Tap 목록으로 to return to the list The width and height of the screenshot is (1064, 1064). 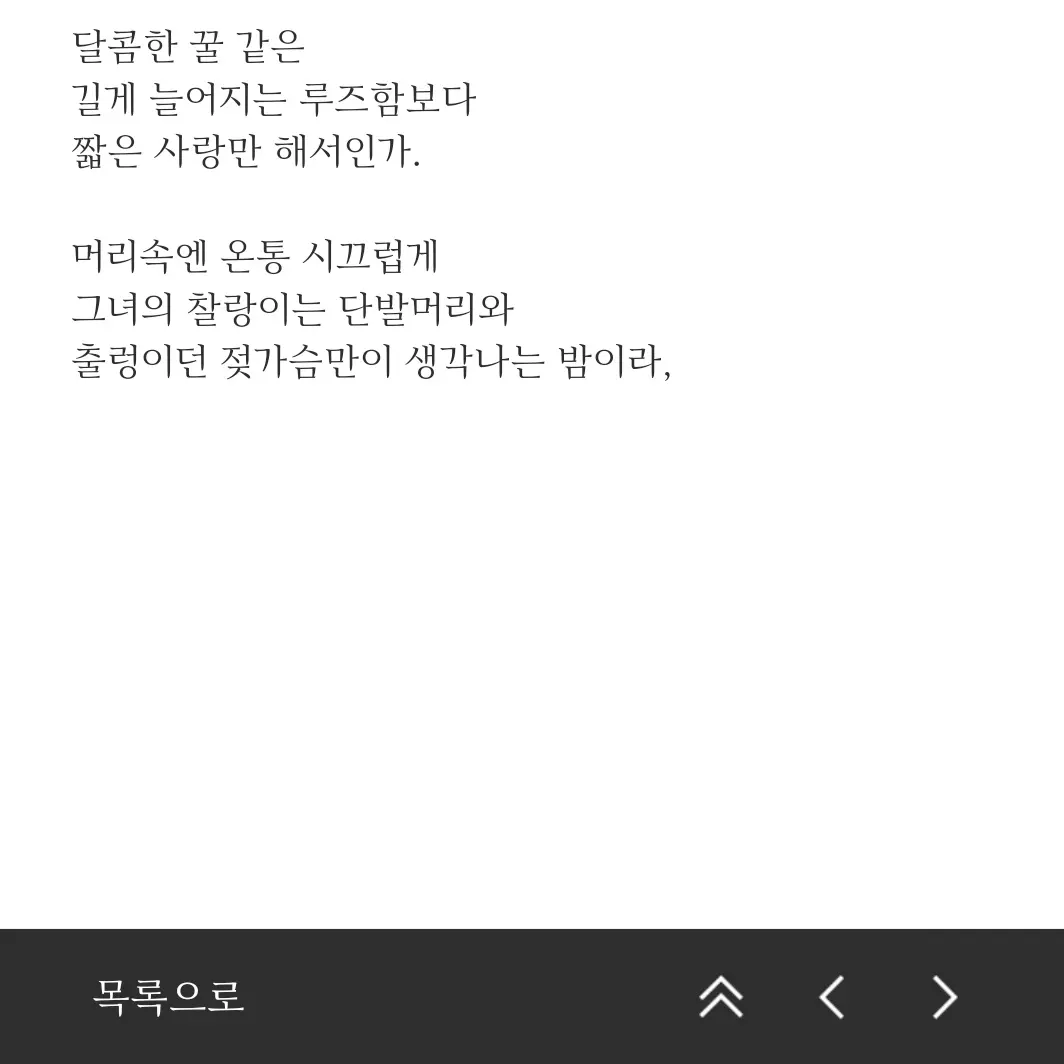click(x=168, y=997)
